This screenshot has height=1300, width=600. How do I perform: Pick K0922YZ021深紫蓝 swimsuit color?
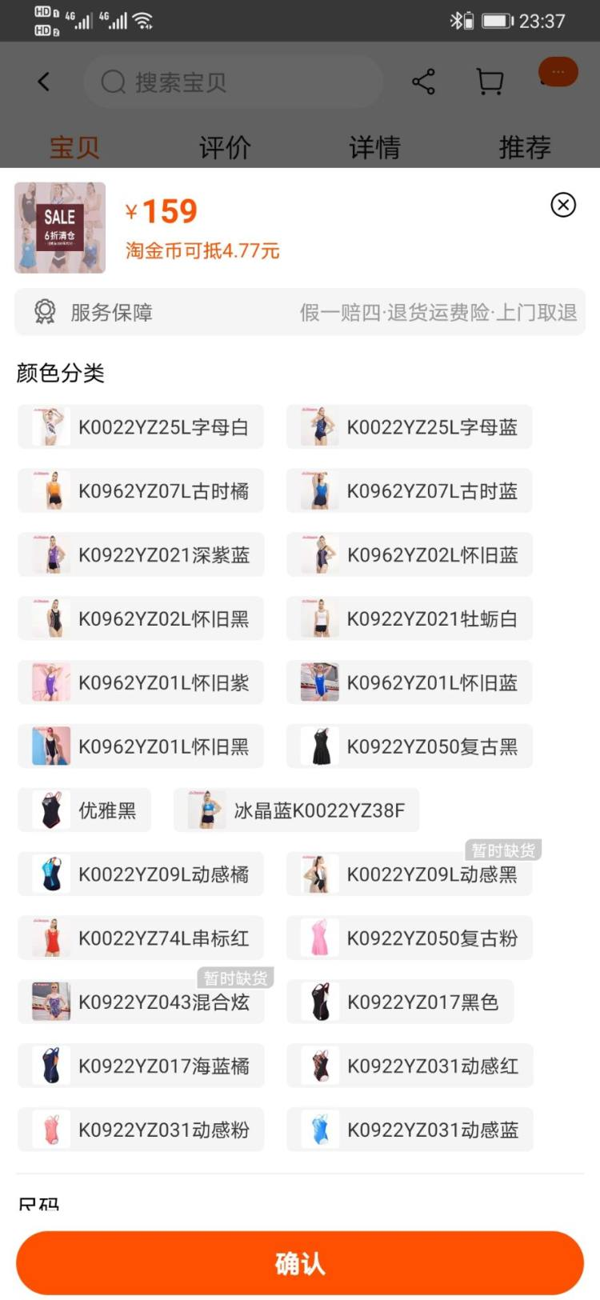click(141, 555)
